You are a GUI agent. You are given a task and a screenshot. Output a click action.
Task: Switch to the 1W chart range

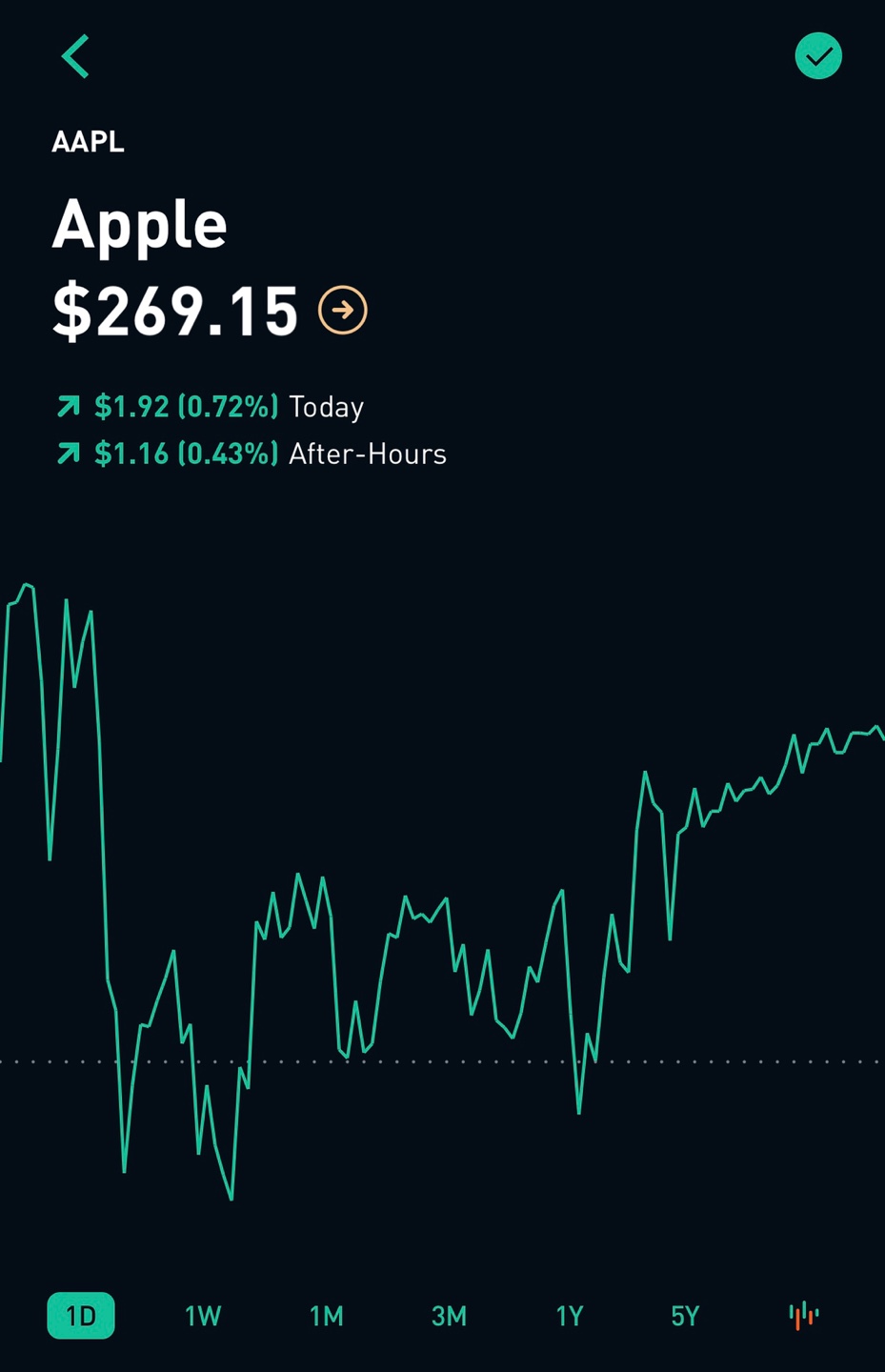click(x=203, y=1316)
